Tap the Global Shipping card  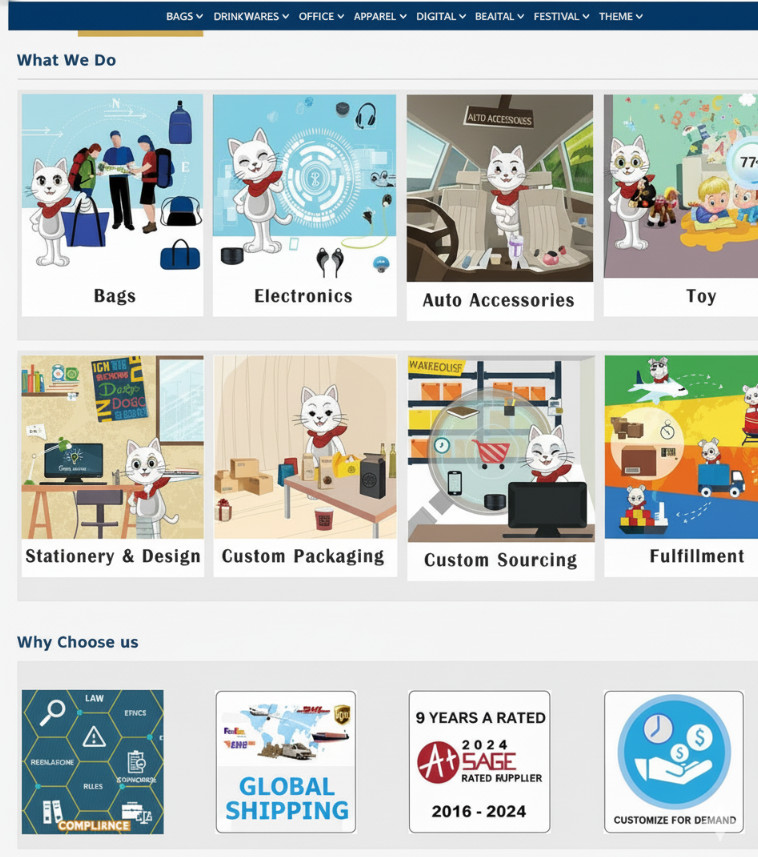pos(286,762)
